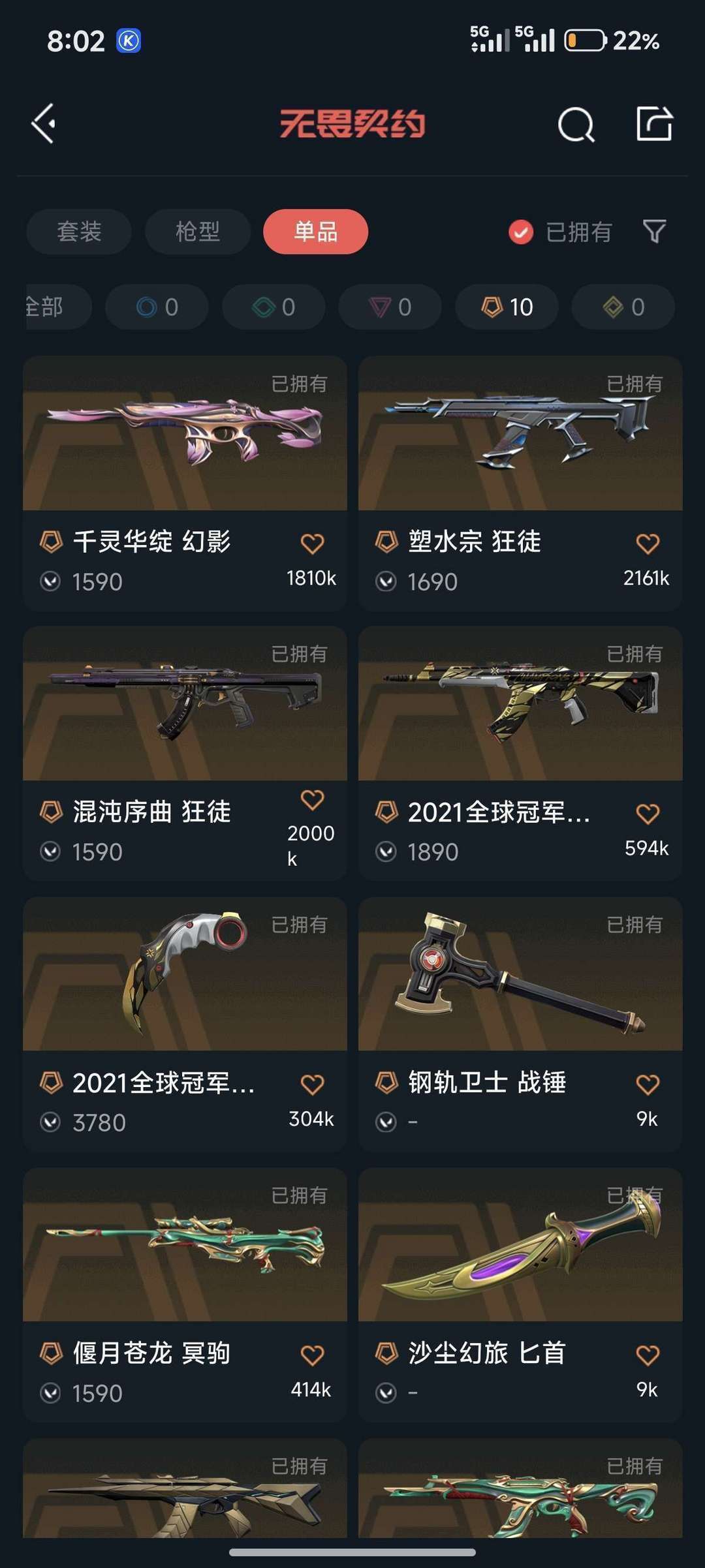This screenshot has height=1568, width=705.
Task: Open search from the top bar
Action: 577,124
